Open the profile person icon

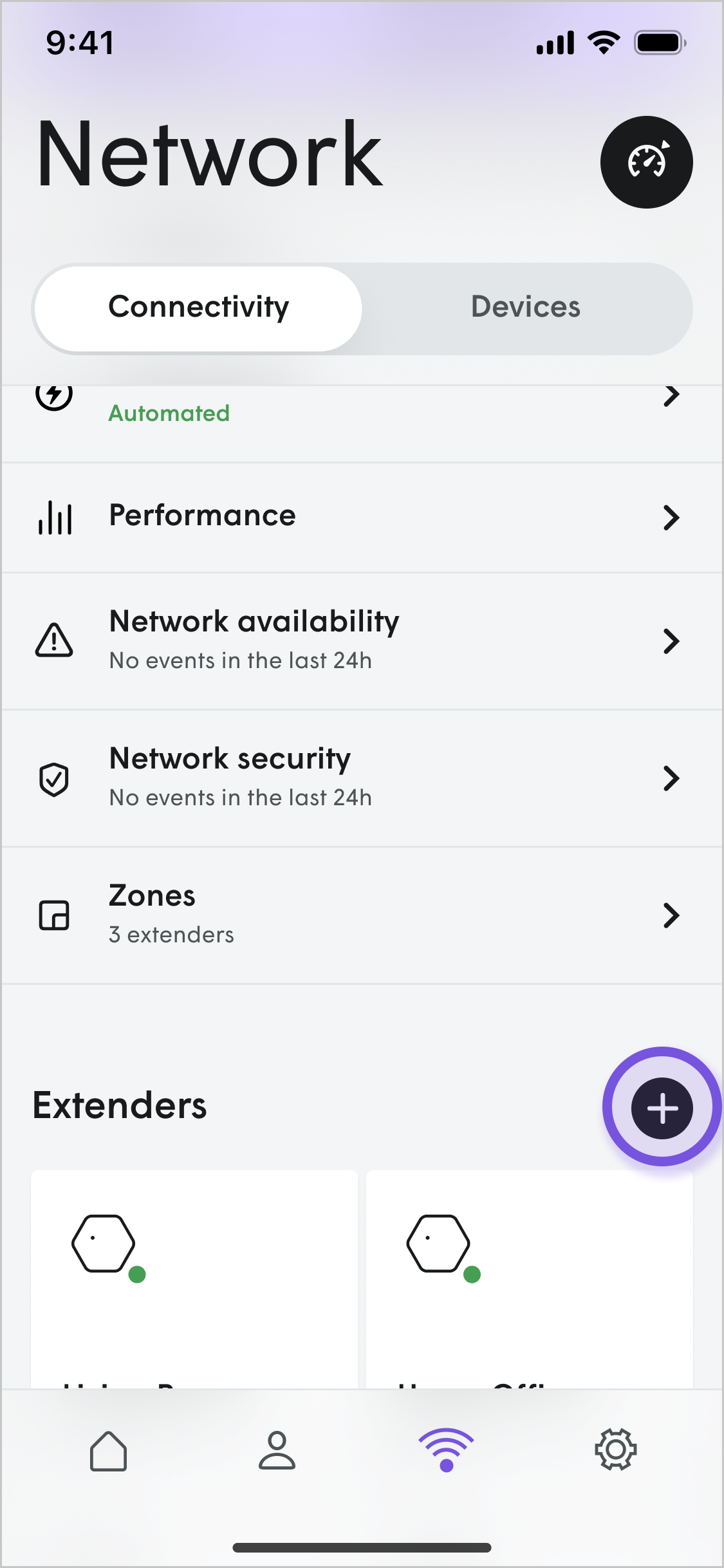(277, 1450)
